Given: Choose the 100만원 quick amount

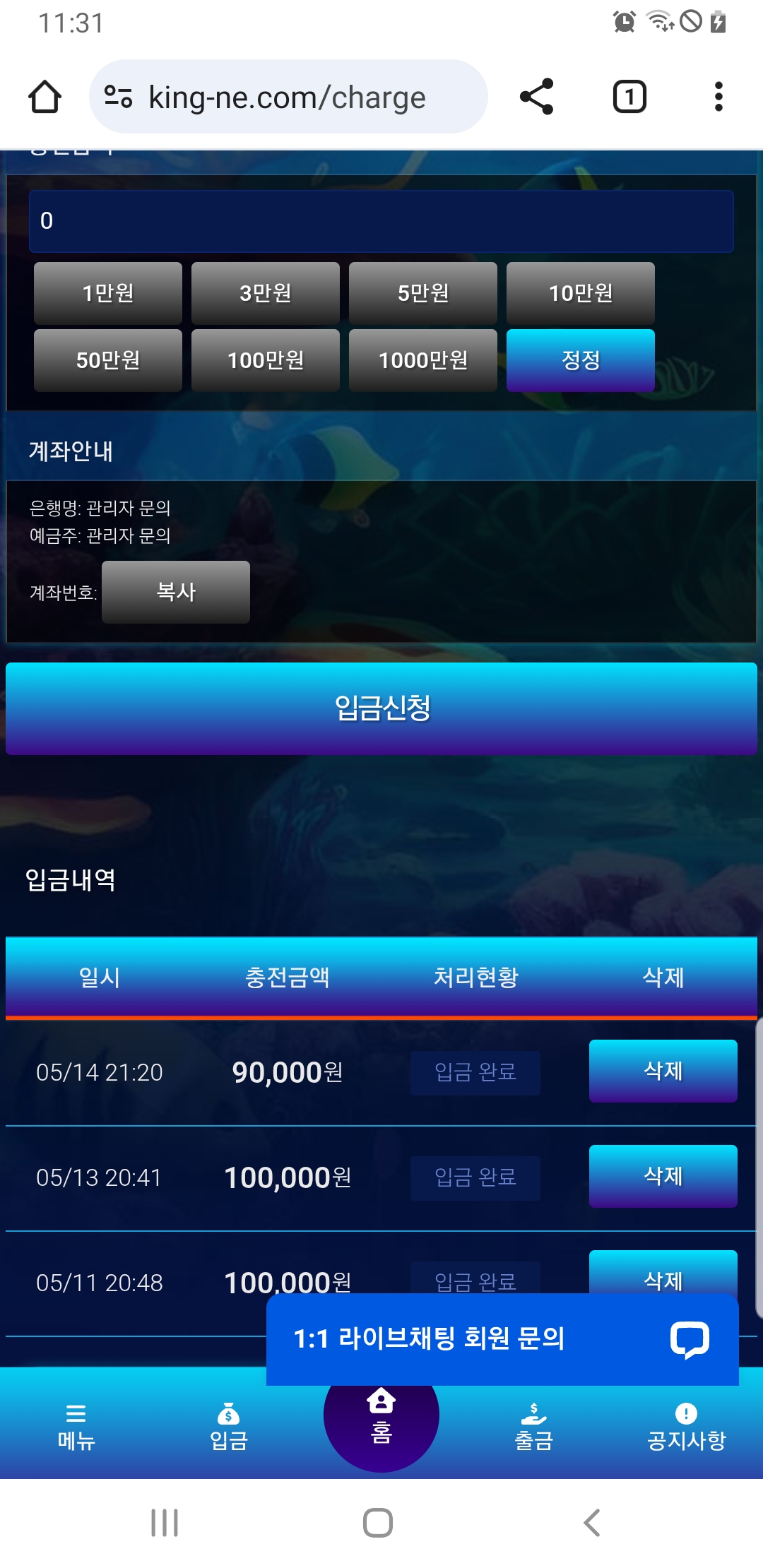Looking at the screenshot, I should coord(266,360).
